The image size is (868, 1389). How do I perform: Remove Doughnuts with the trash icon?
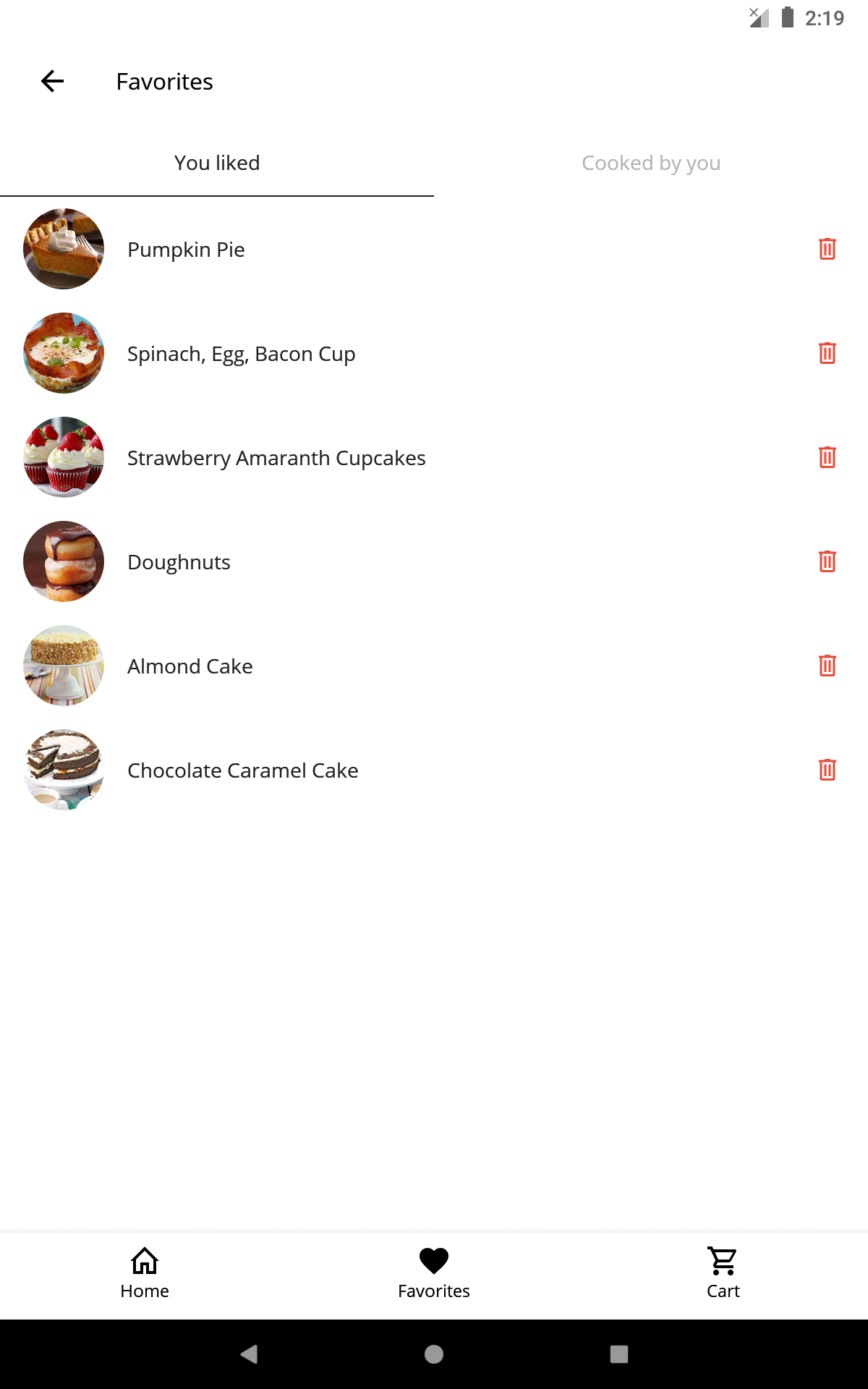coord(827,561)
